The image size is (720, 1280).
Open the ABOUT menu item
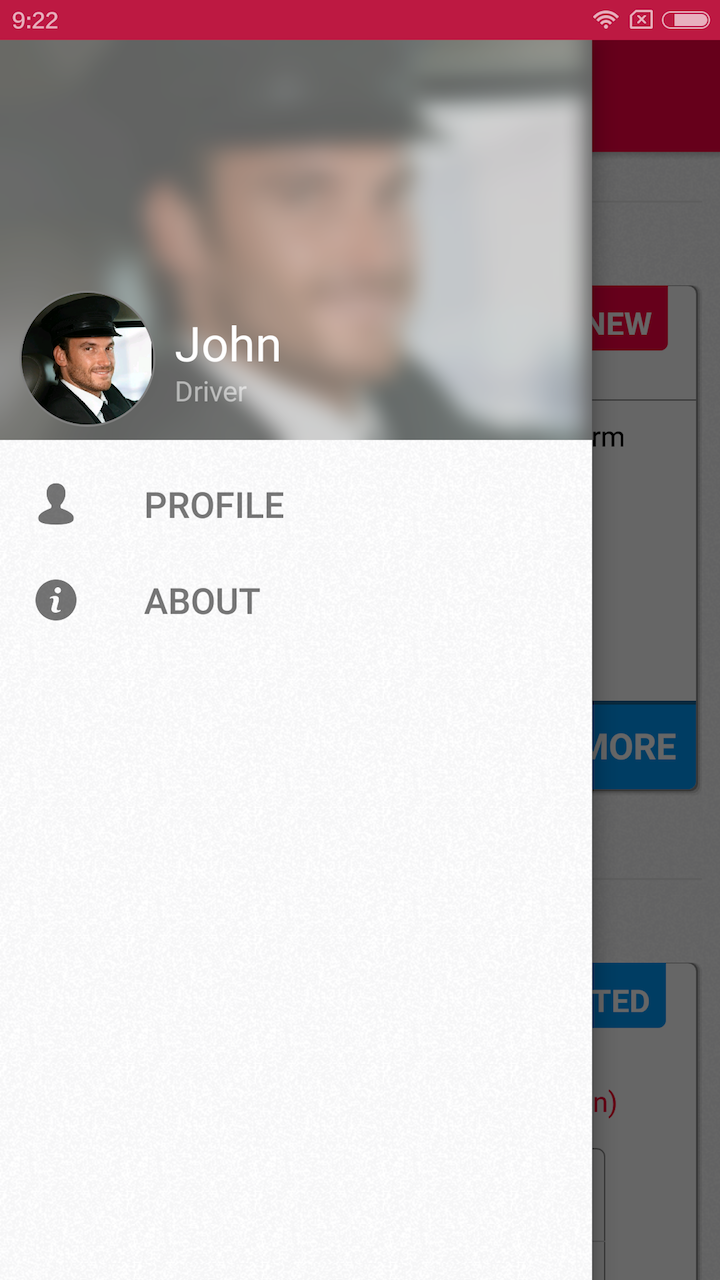coord(202,601)
